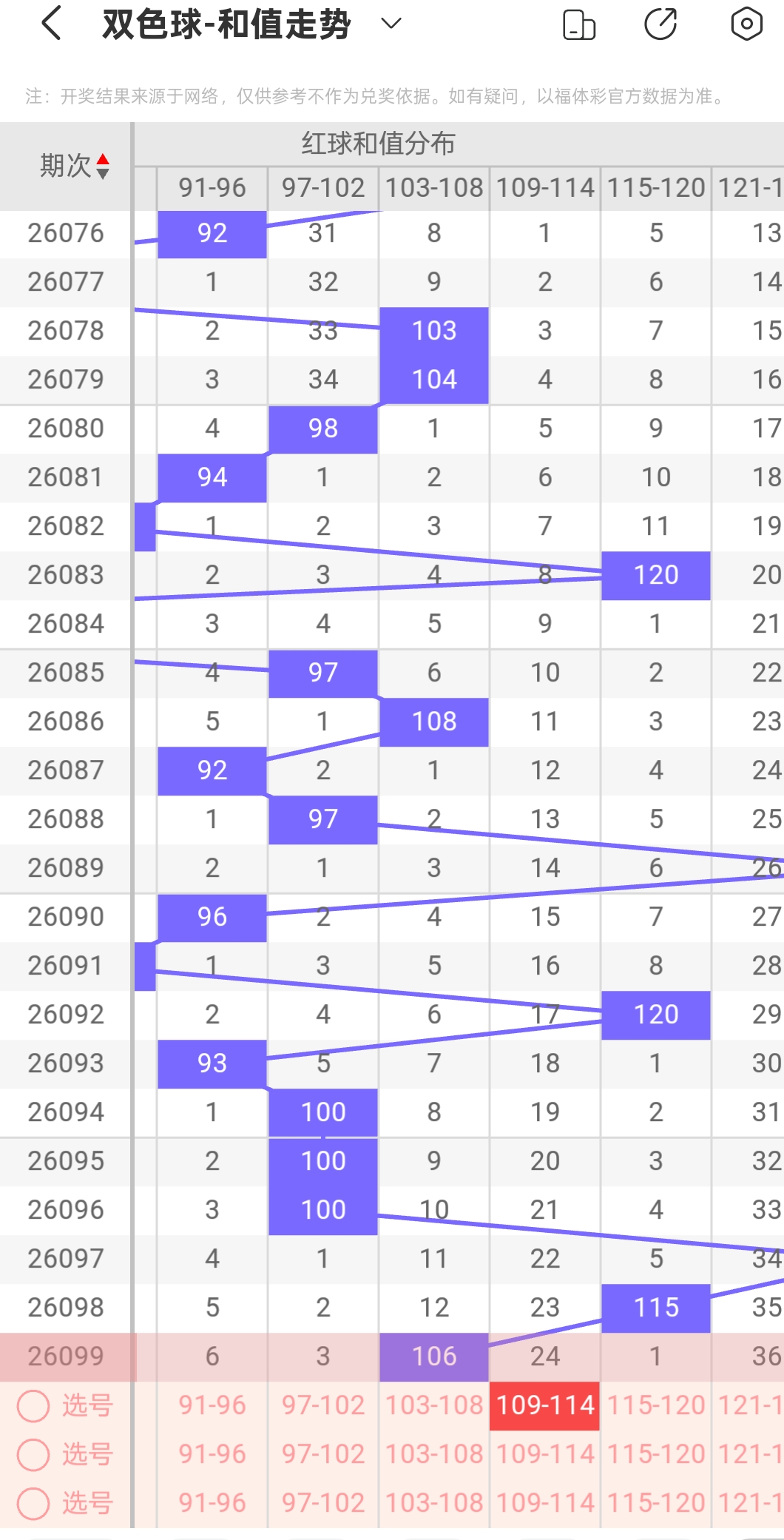Viewport: 784px width, 1540px height.
Task: Select 91-96 in the third selection row
Action: 212,1503
